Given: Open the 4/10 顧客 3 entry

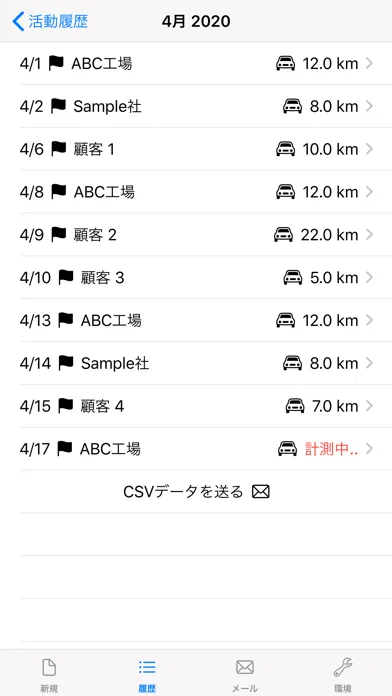Looking at the screenshot, I should 196,277.
